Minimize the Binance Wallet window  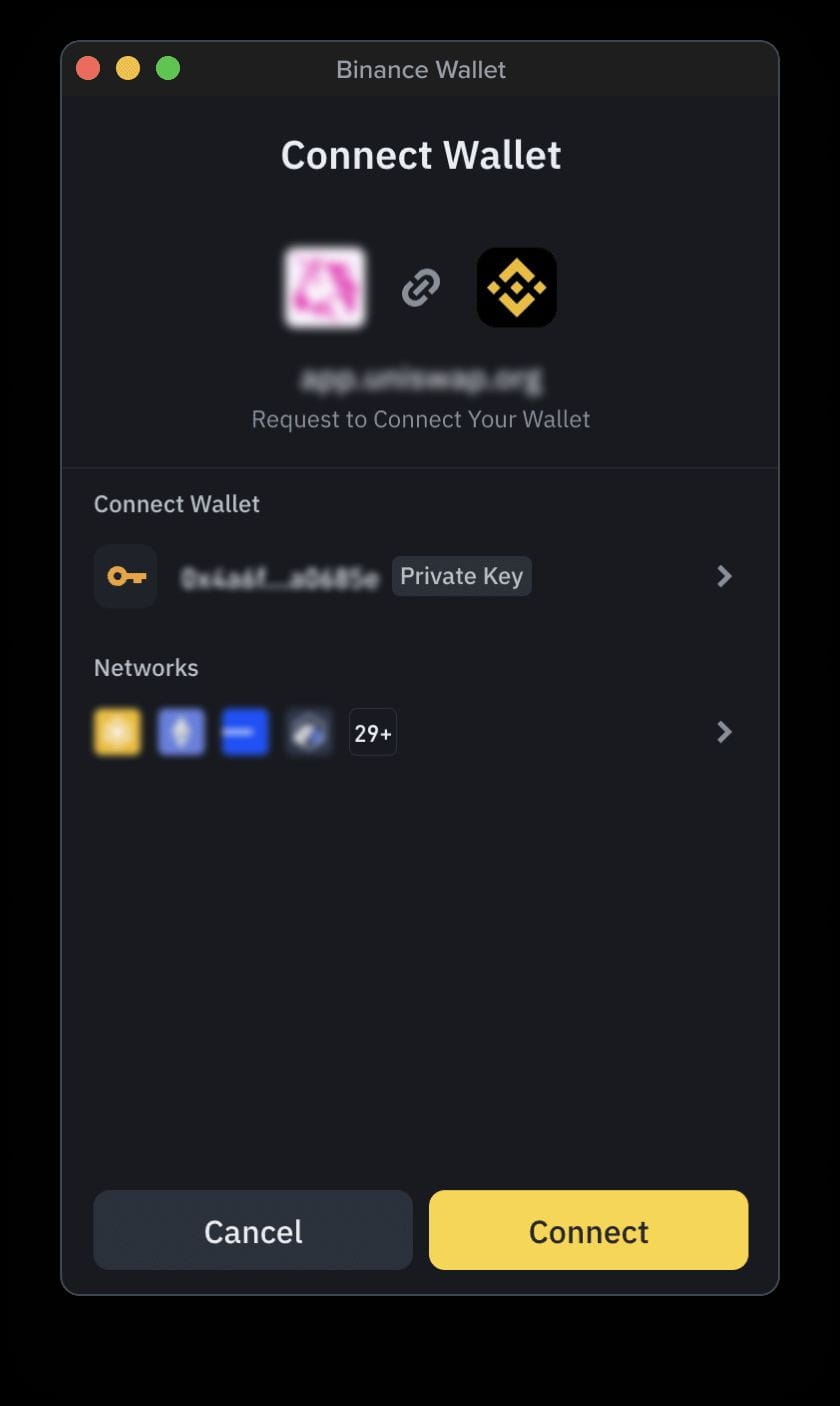point(128,68)
